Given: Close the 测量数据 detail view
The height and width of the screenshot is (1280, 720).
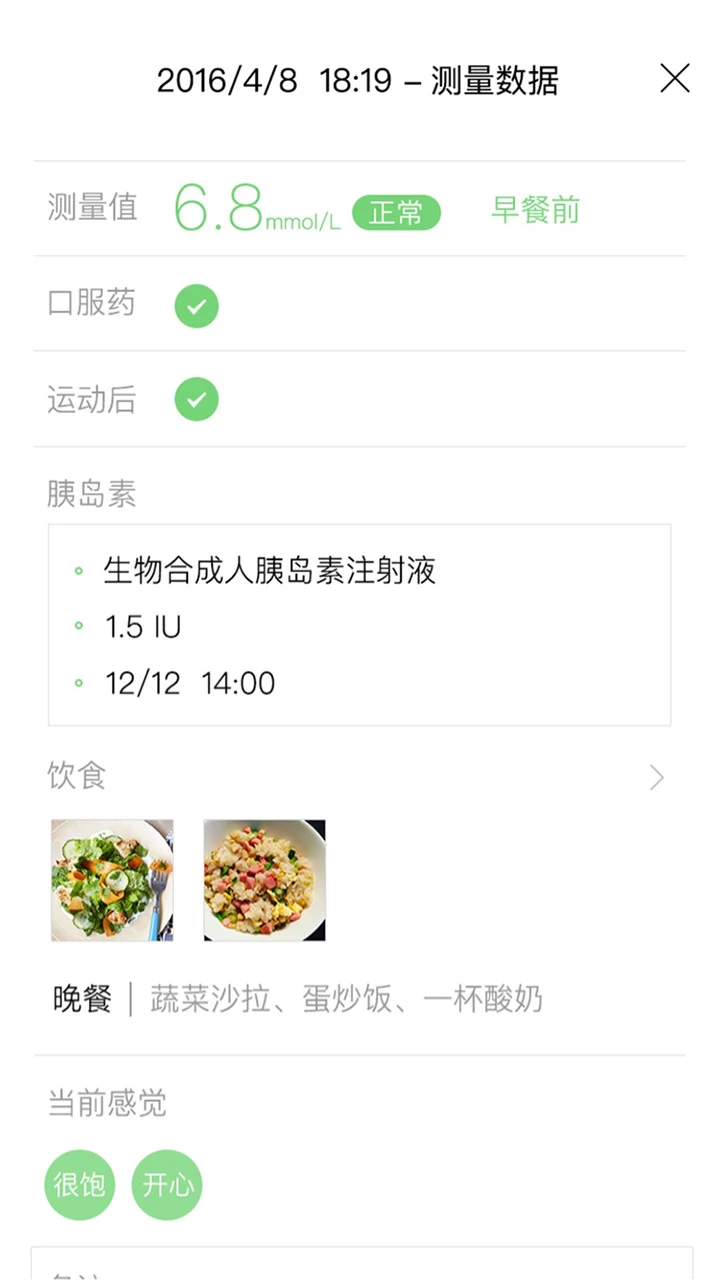Looking at the screenshot, I should [675, 79].
